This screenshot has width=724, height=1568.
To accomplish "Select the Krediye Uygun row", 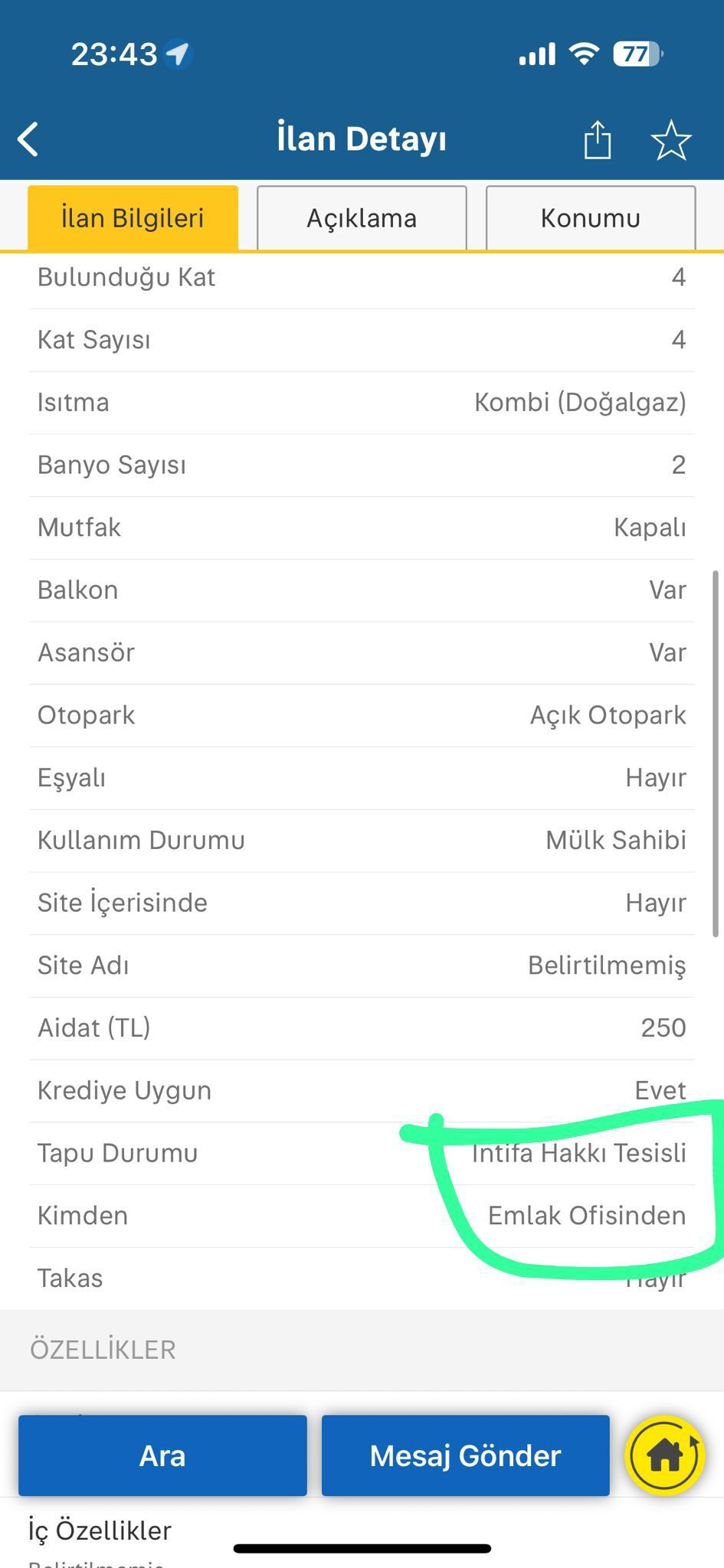I will coord(362,1089).
